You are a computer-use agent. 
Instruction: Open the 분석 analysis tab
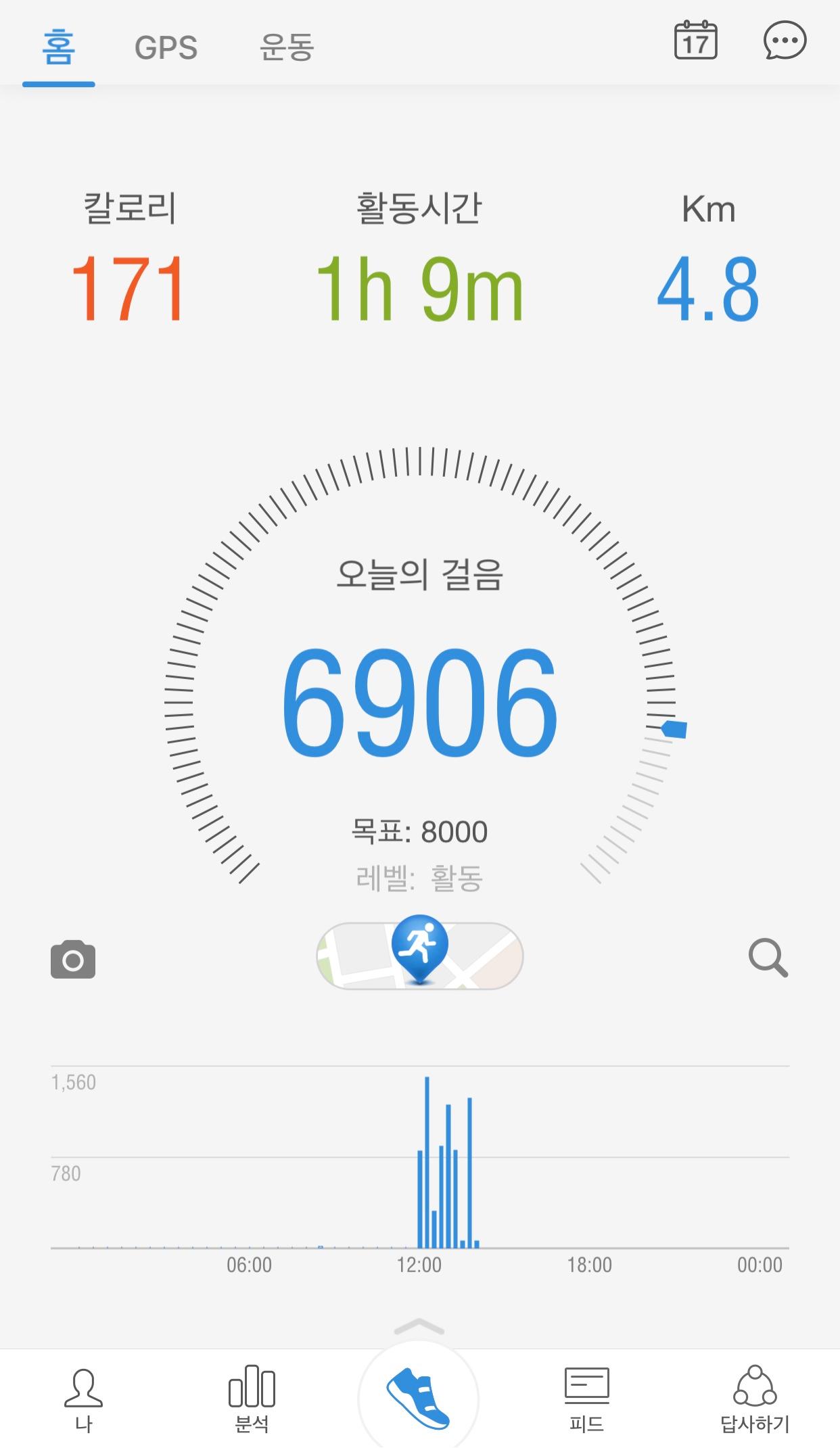[x=252, y=1400]
